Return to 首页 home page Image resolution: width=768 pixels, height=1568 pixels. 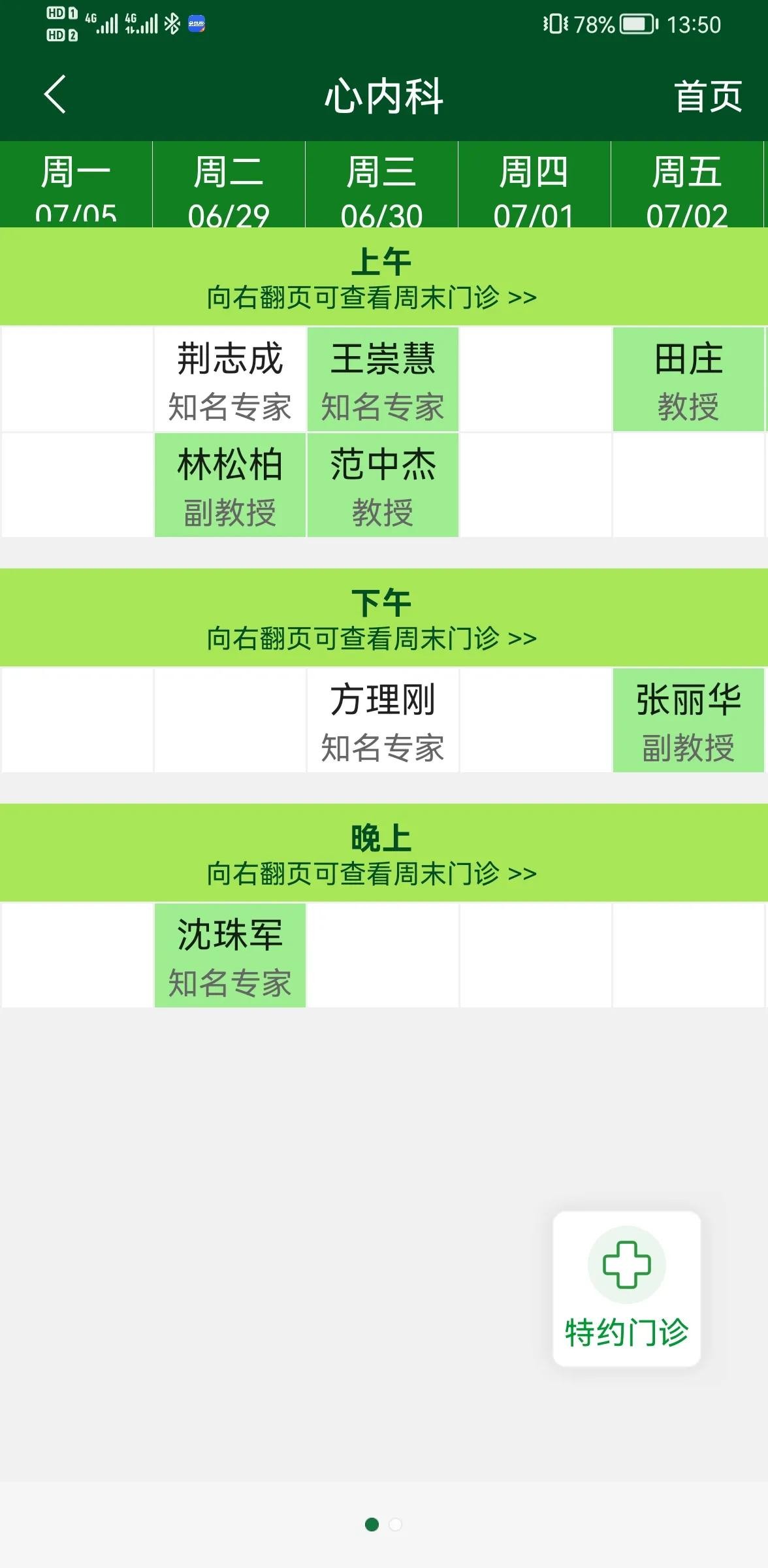(x=707, y=97)
